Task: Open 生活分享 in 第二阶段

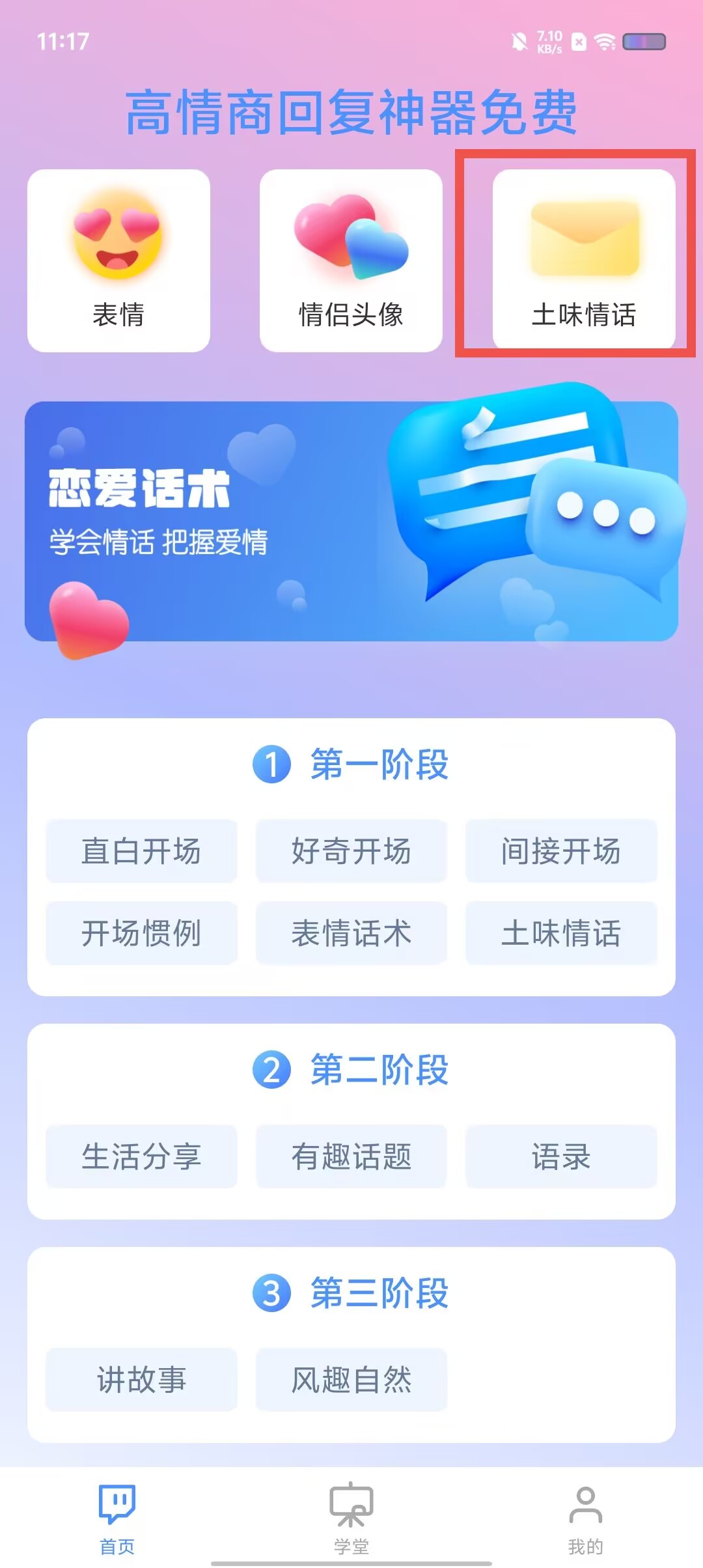Action: coord(141,1156)
